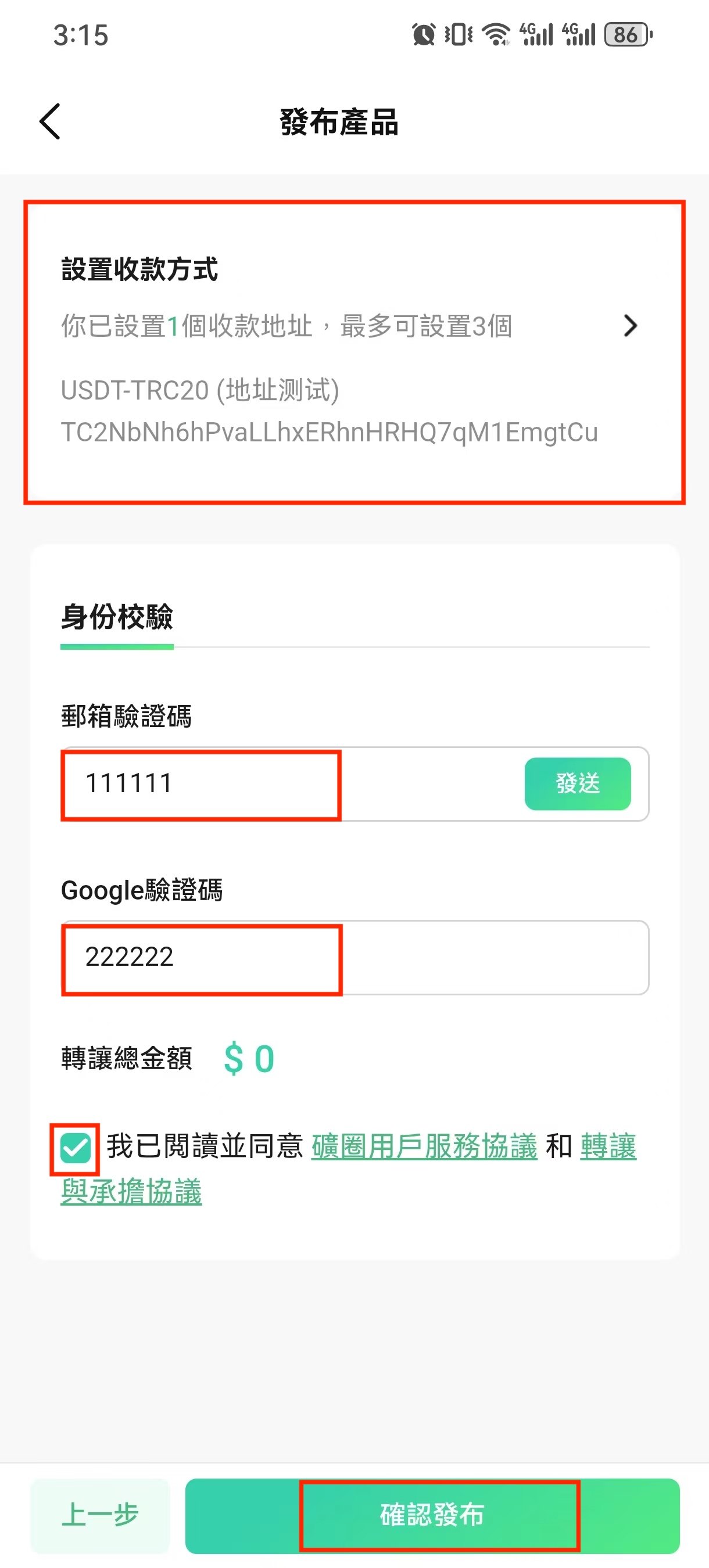The height and width of the screenshot is (1568, 709).
Task: Open the 設置收款方式 payment address settings
Action: (630, 326)
